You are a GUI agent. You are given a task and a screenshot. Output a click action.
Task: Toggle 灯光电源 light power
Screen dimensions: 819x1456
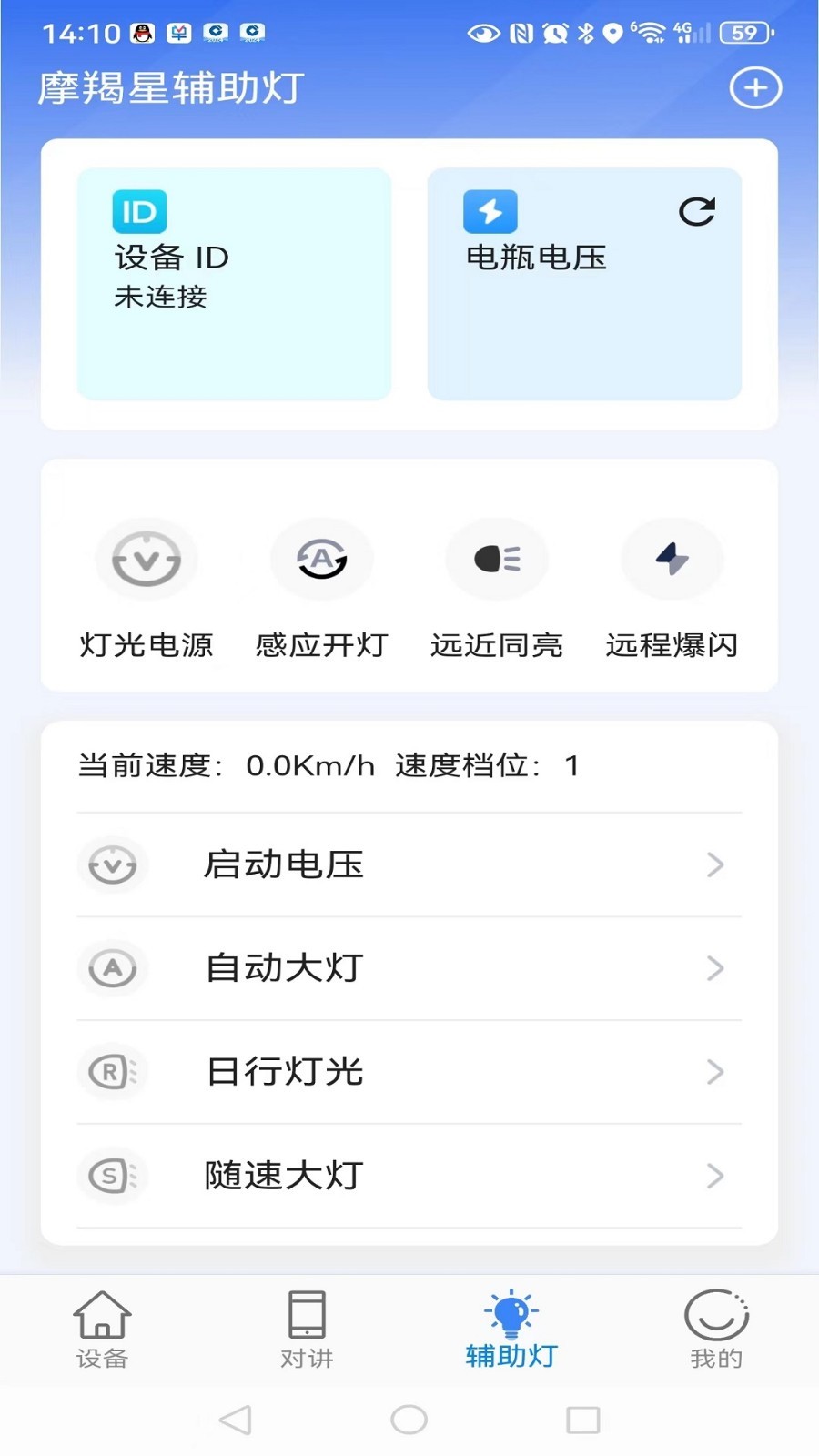pos(147,560)
